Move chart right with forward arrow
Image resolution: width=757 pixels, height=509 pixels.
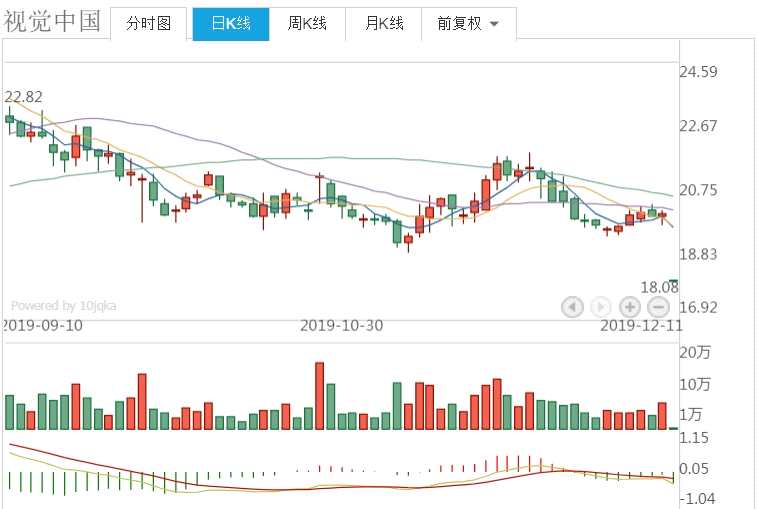pos(601,307)
